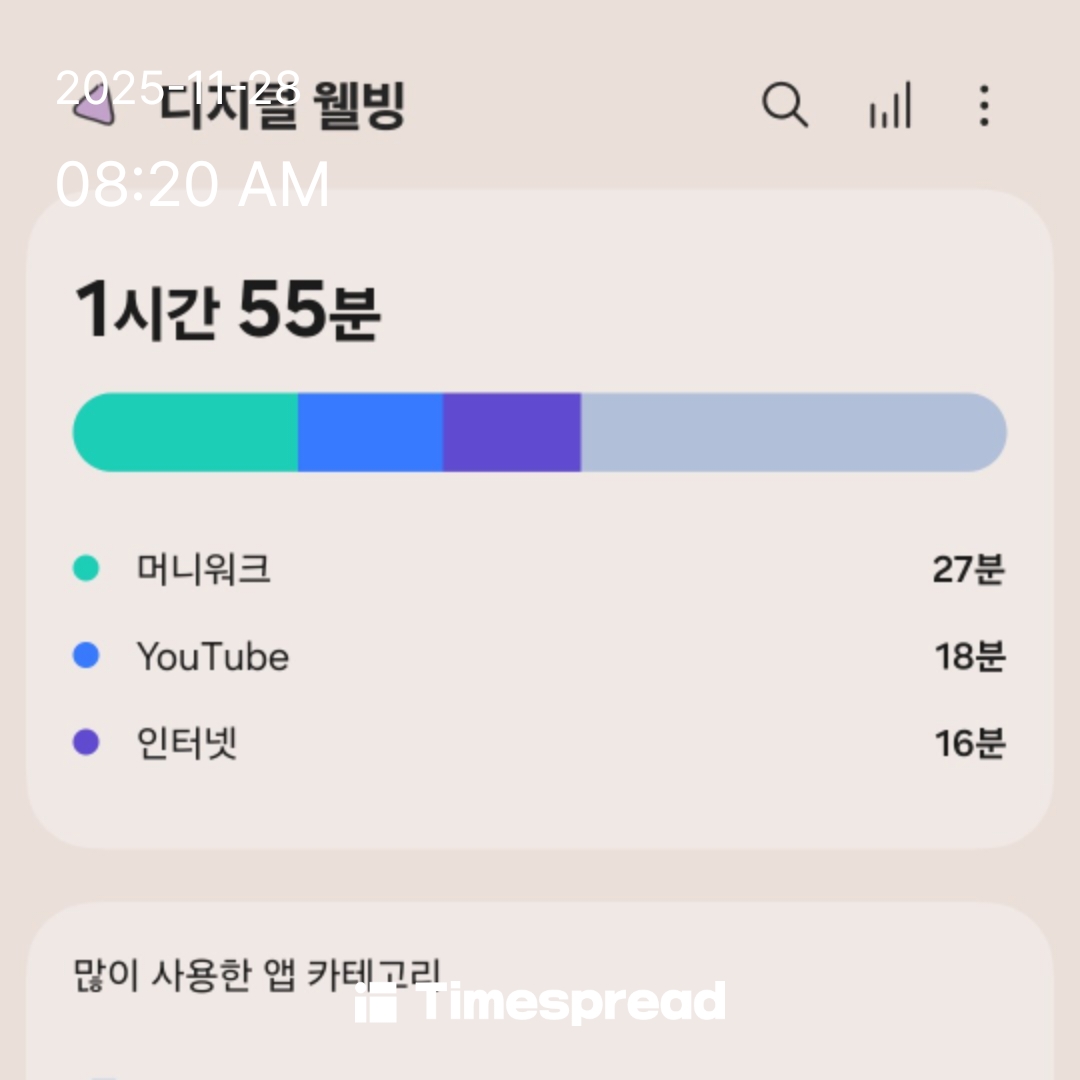1080x1080 pixels.
Task: Open the three-dot overflow menu
Action: [984, 105]
